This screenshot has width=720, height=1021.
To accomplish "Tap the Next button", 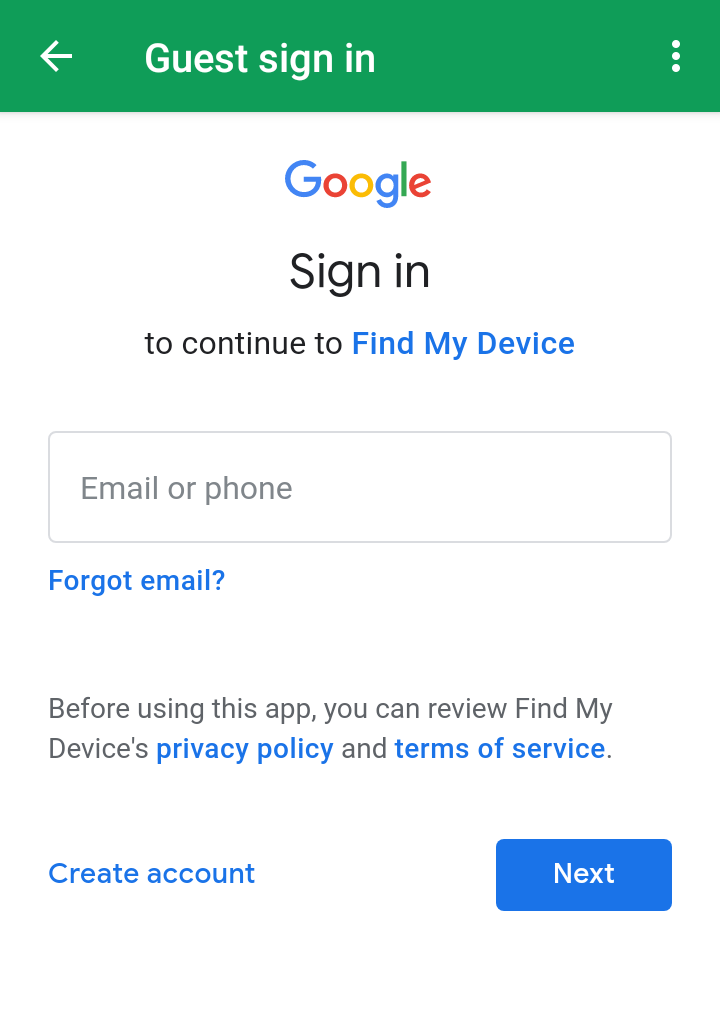I will (x=583, y=874).
